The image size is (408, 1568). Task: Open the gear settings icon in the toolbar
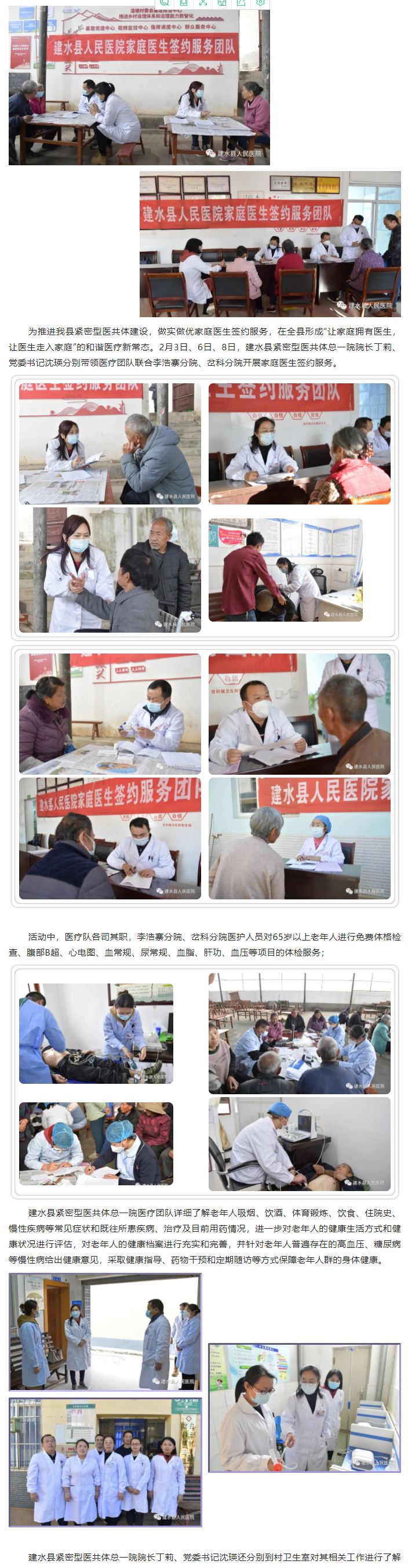[x=260, y=2]
